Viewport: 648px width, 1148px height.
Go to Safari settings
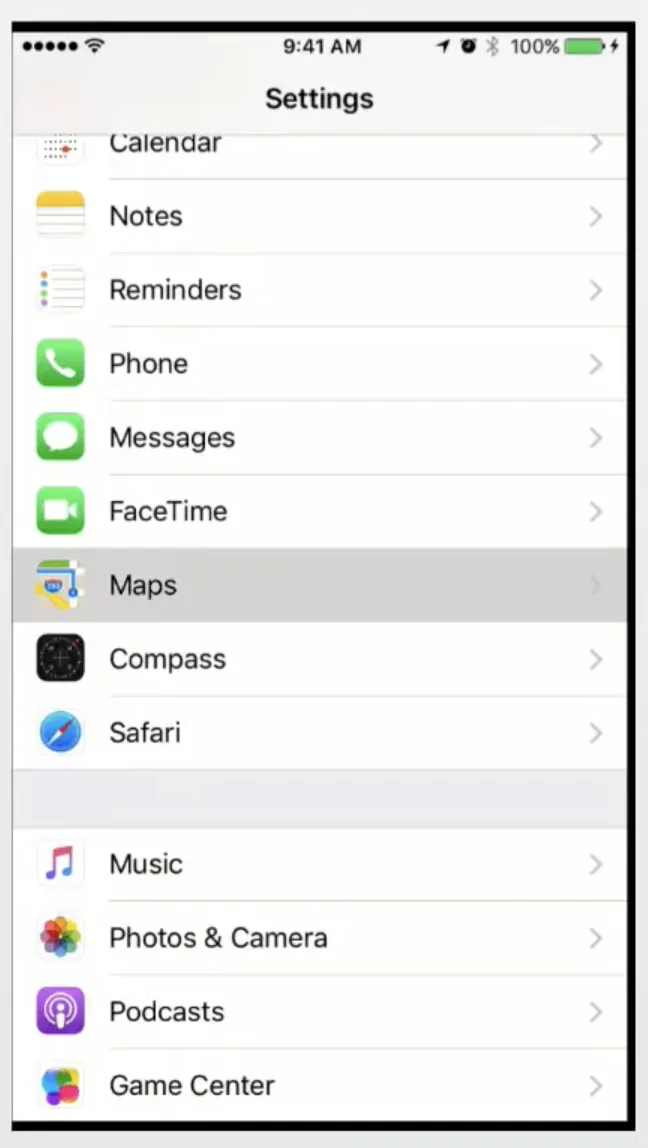319,733
